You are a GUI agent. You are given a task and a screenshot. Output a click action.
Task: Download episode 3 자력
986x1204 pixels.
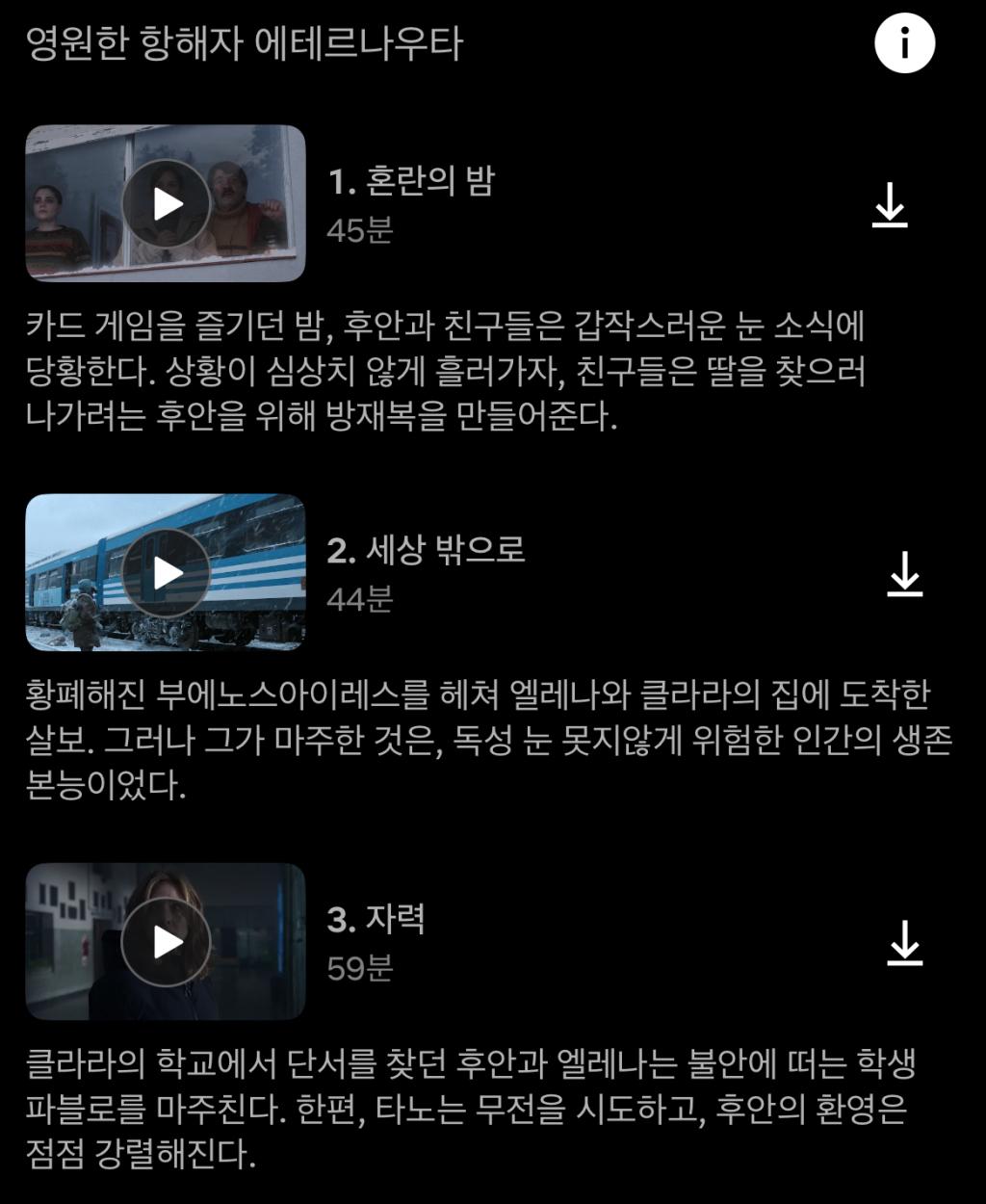(904, 943)
